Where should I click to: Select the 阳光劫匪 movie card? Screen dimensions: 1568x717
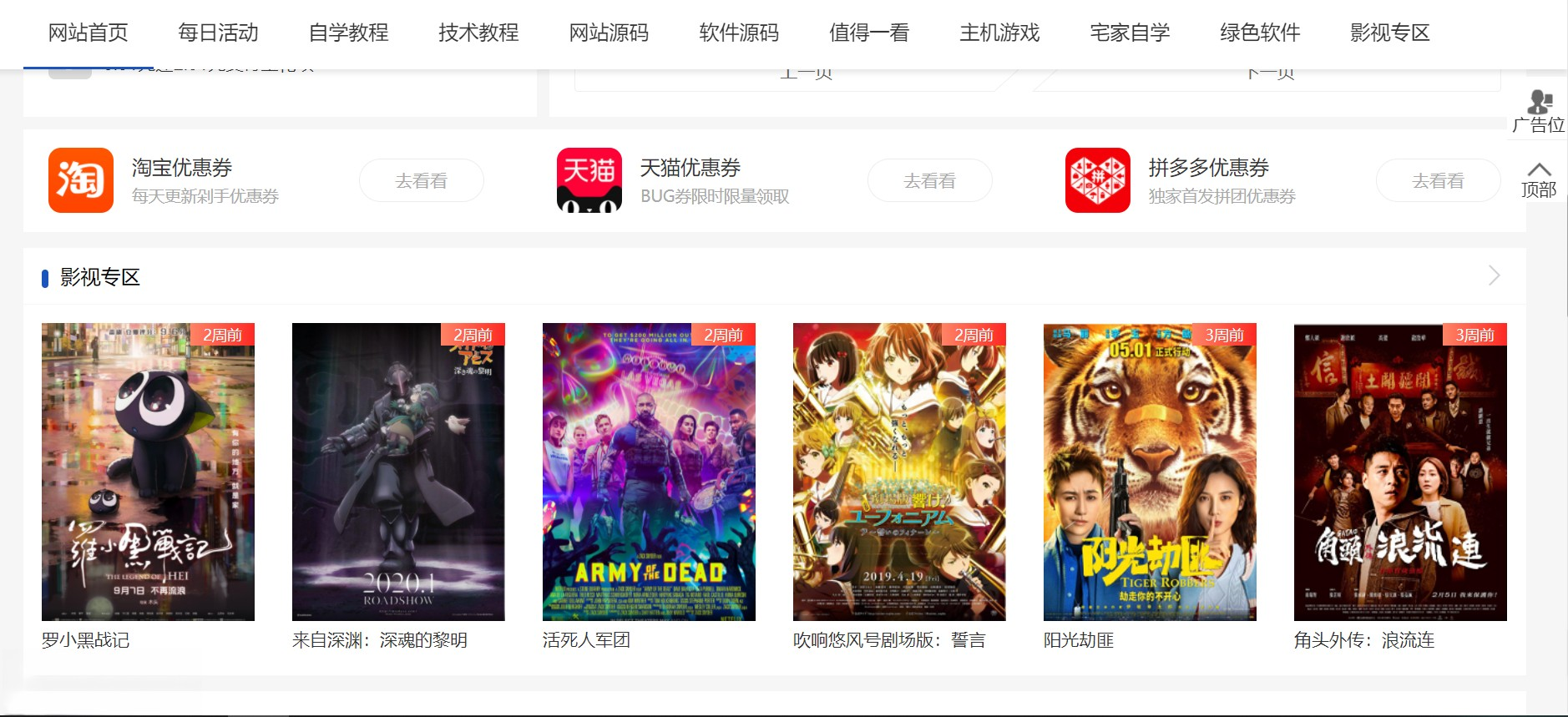[x=1150, y=472]
